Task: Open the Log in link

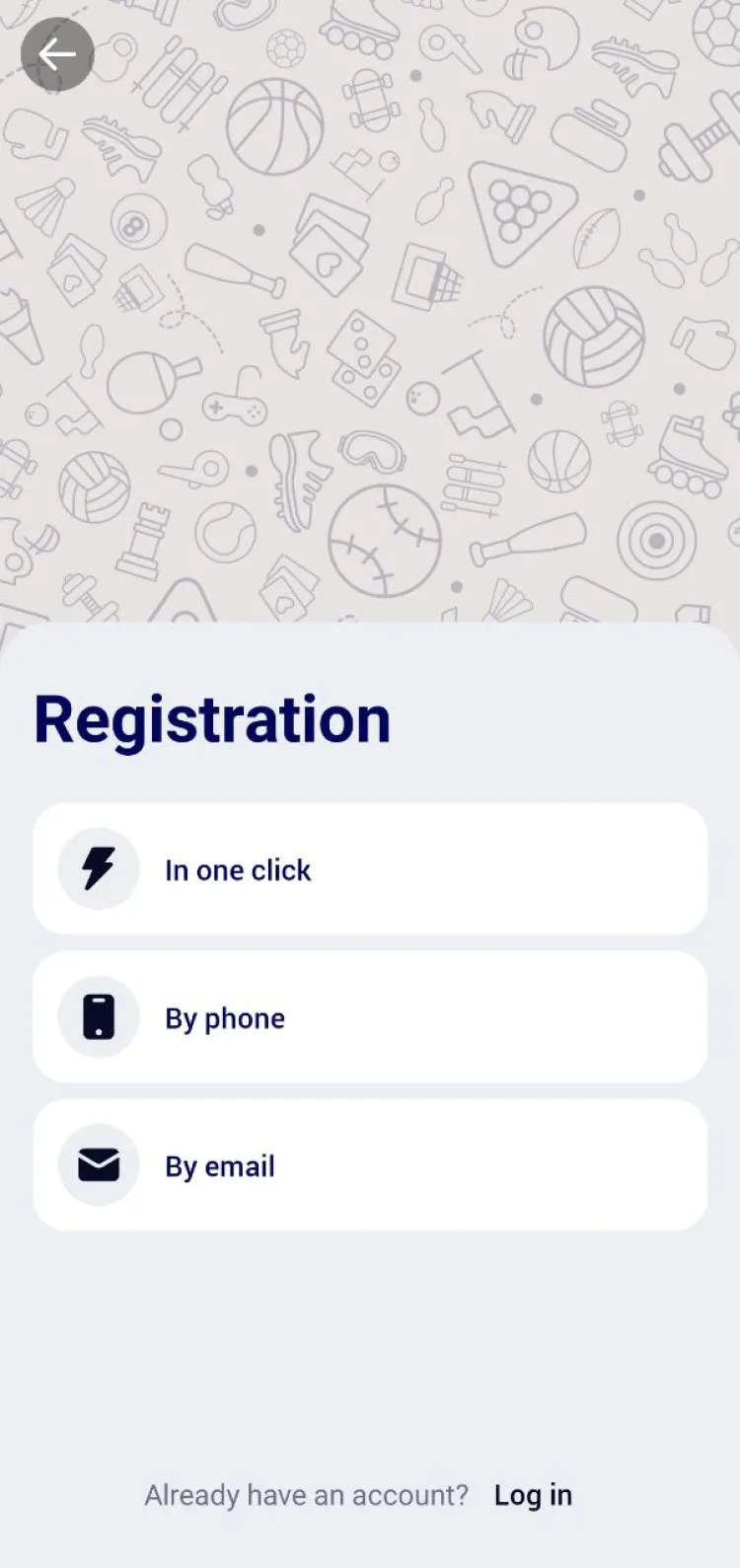Action: pos(533,1495)
